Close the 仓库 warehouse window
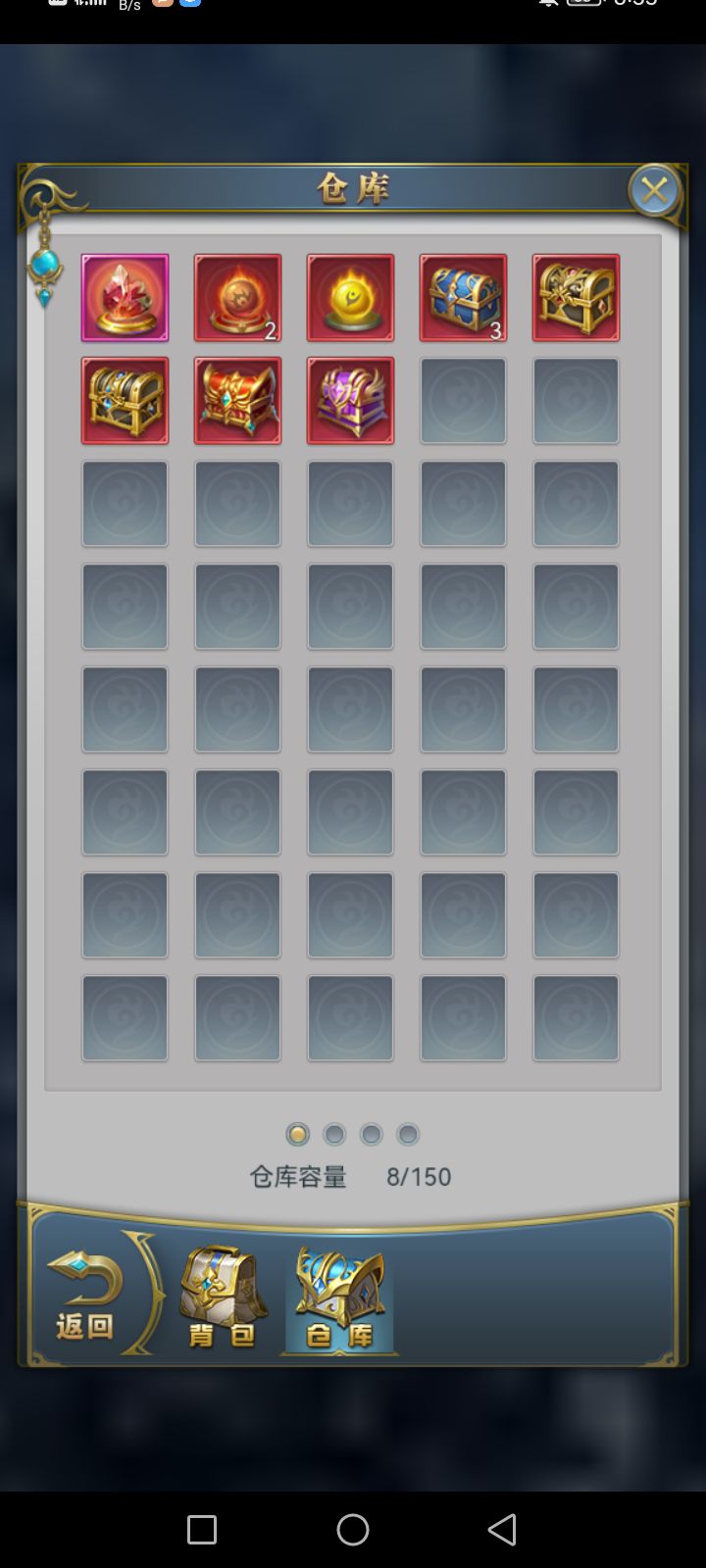 click(654, 190)
